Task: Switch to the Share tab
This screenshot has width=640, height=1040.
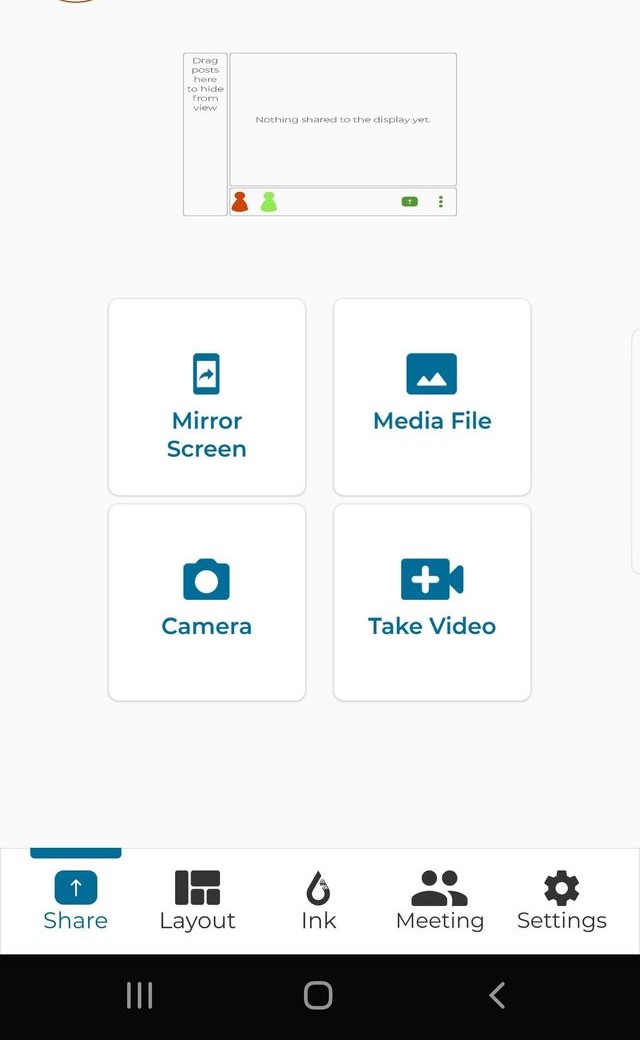Action: [x=76, y=901]
